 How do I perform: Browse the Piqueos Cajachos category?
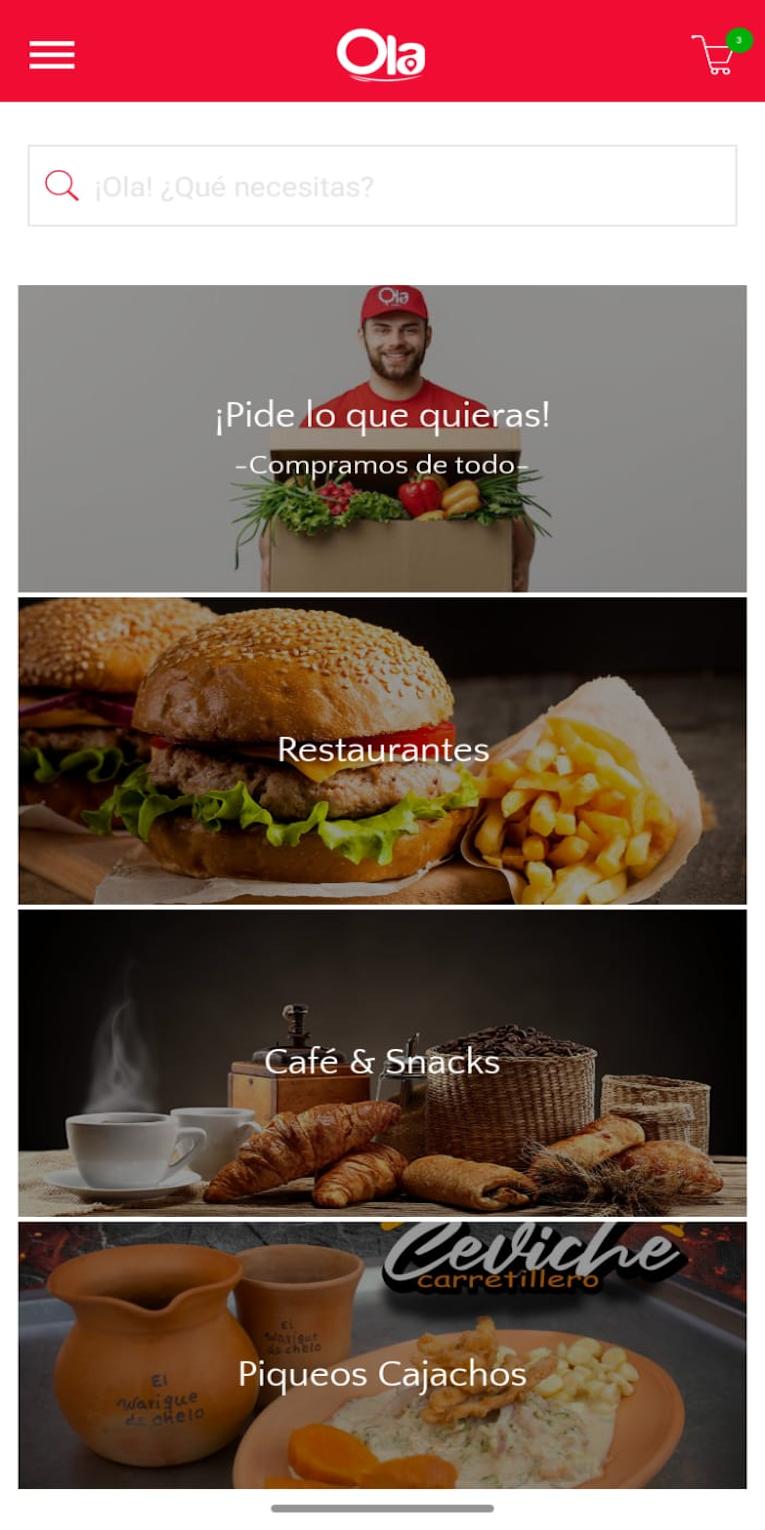tap(382, 1355)
